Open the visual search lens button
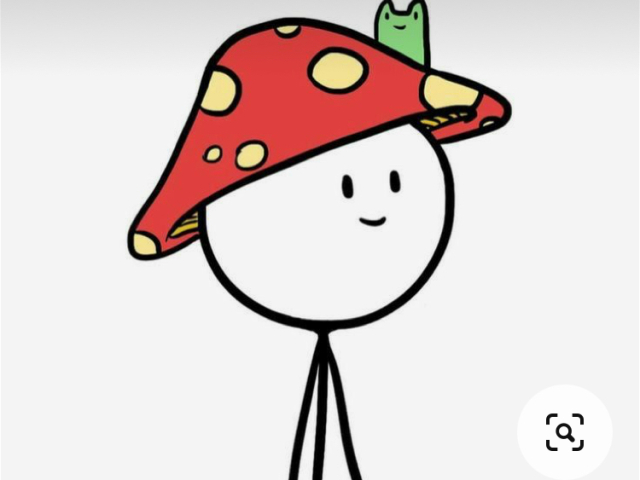The height and width of the screenshot is (480, 640). (x=565, y=432)
